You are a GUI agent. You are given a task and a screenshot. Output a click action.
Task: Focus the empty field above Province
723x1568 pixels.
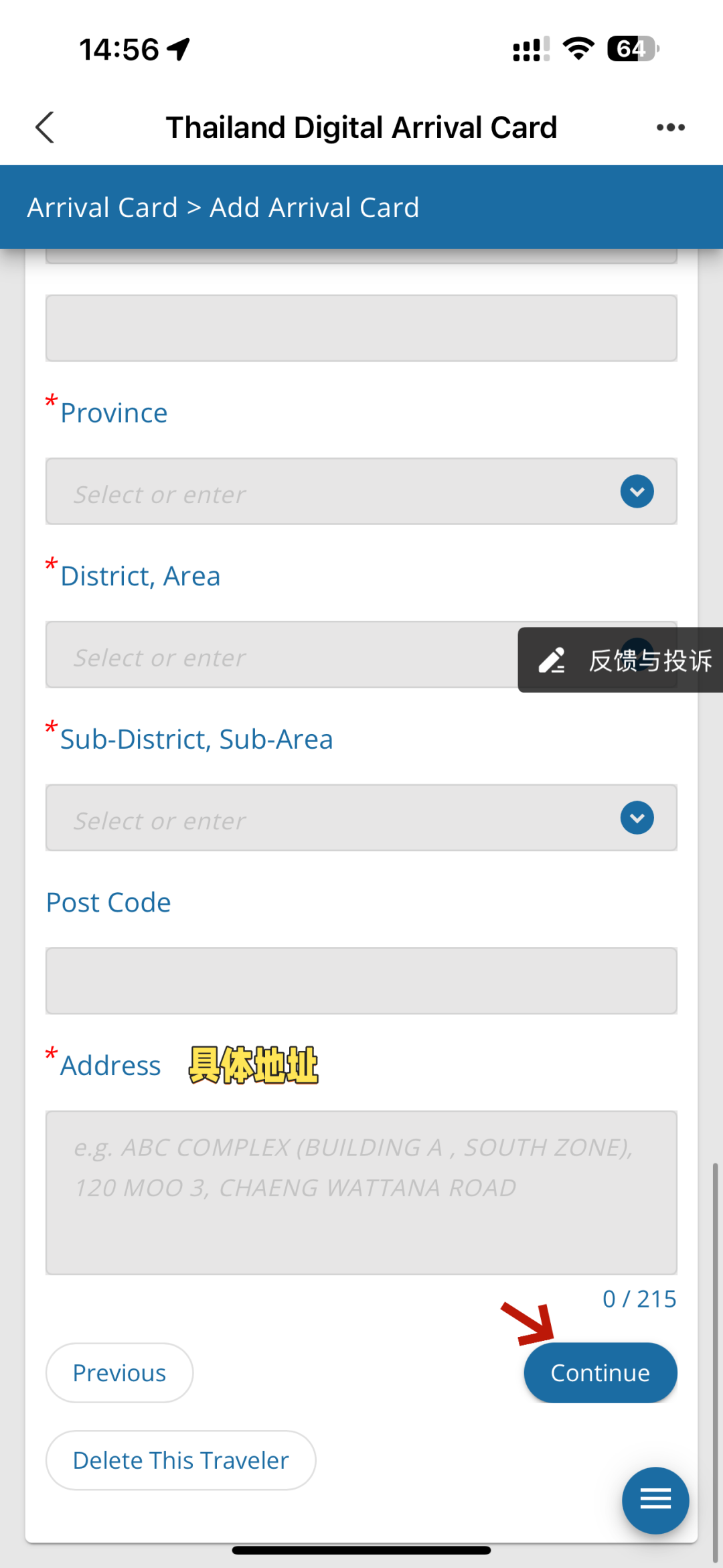pyautogui.click(x=361, y=328)
